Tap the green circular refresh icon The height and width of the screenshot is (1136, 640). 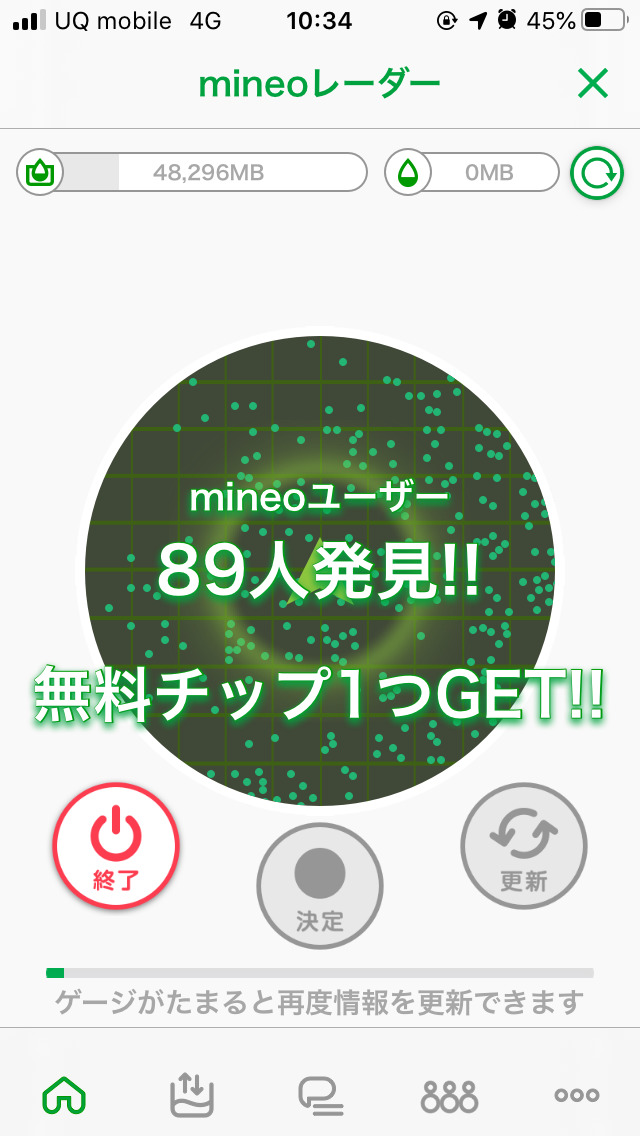pyautogui.click(x=596, y=173)
